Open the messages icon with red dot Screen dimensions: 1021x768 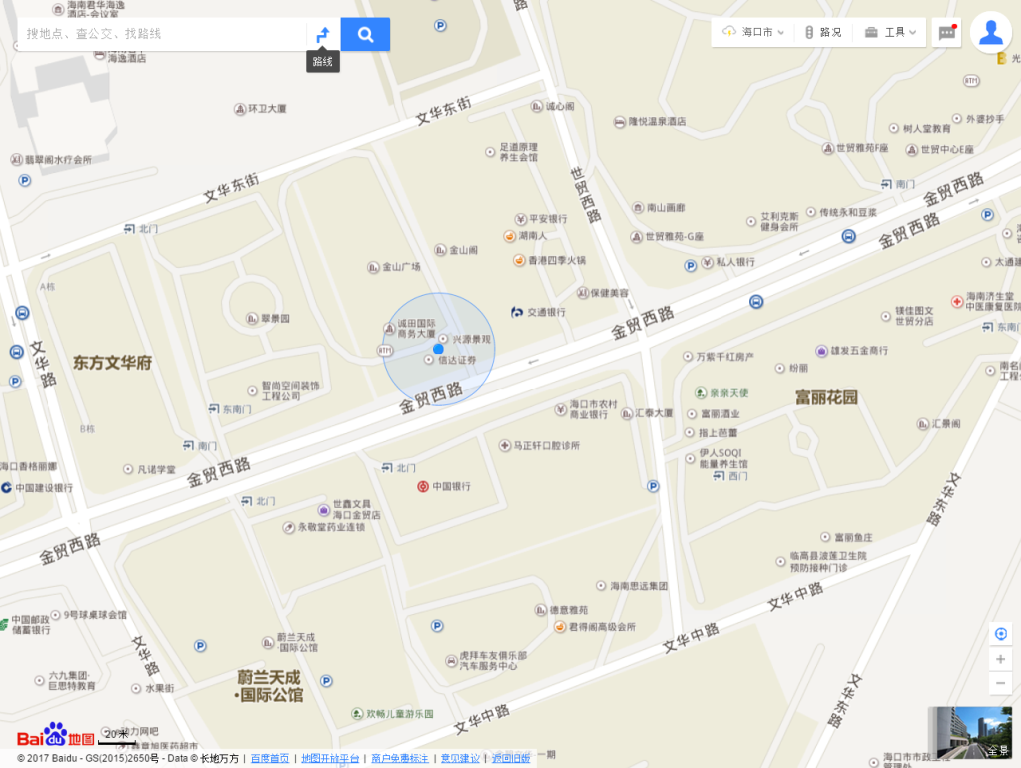pos(946,32)
